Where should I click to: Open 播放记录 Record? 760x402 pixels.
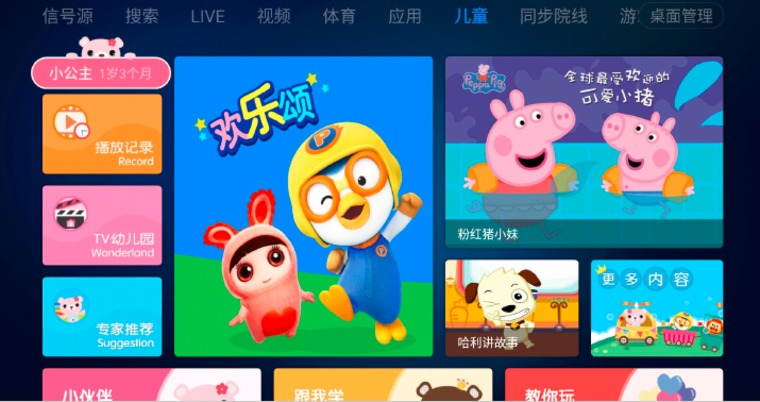coord(102,134)
